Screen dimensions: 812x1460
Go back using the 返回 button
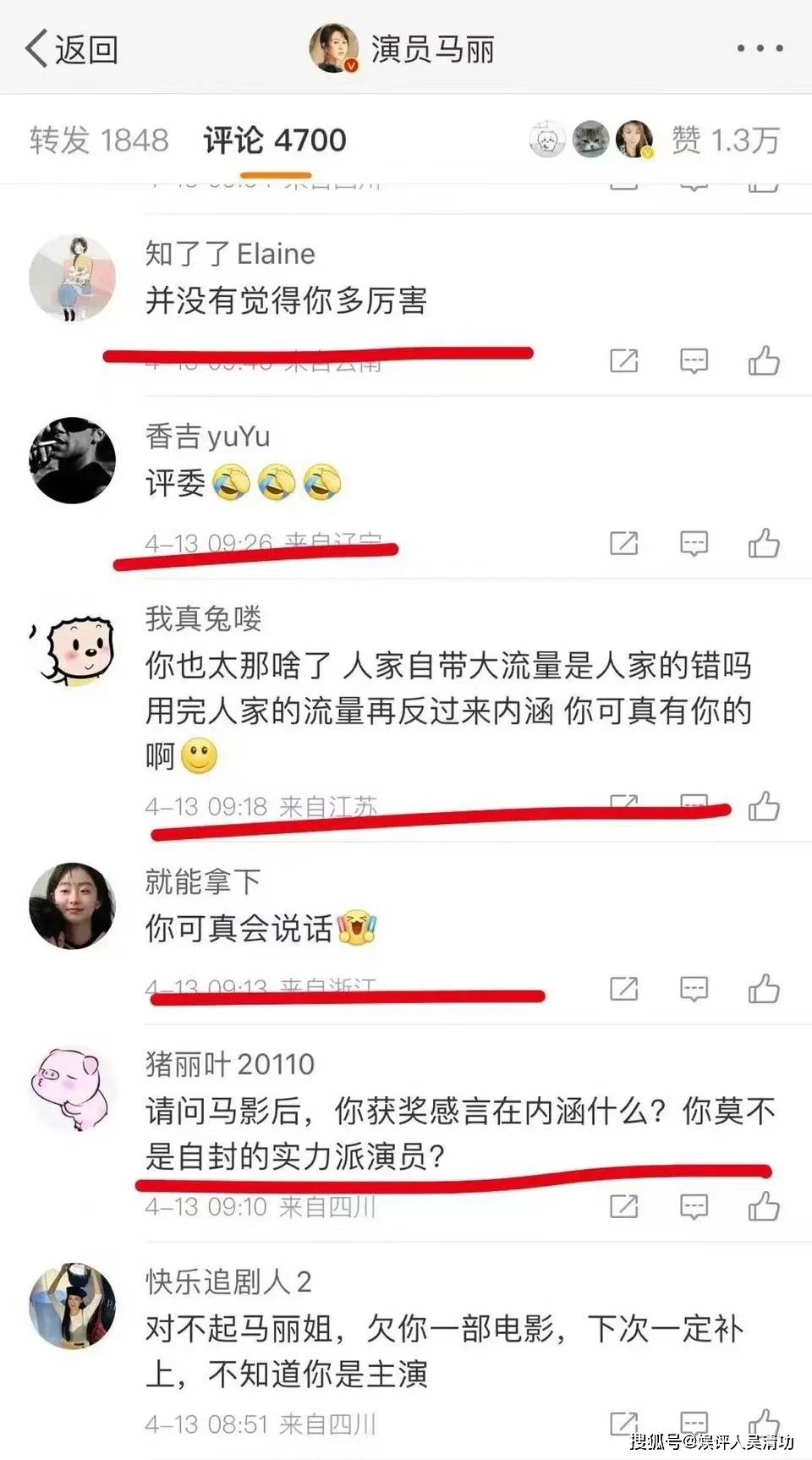pos(72,49)
